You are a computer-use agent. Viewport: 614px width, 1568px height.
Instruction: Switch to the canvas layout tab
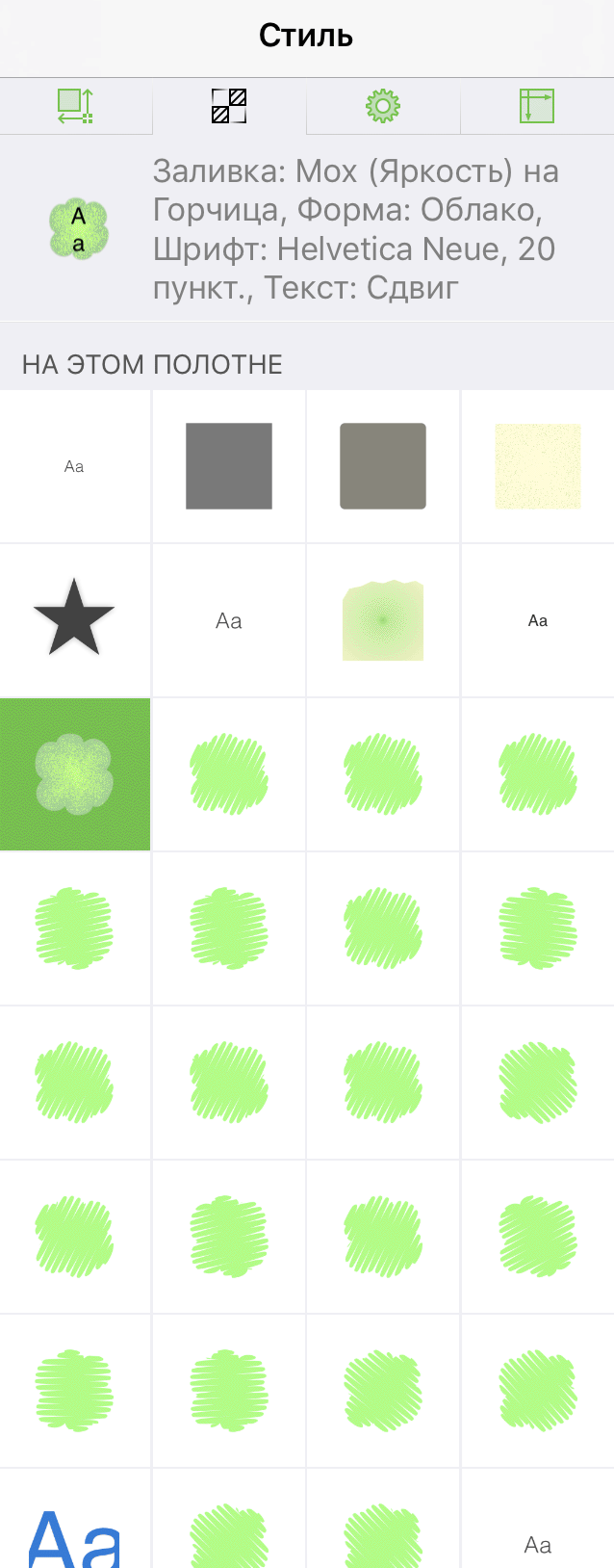coord(537,106)
